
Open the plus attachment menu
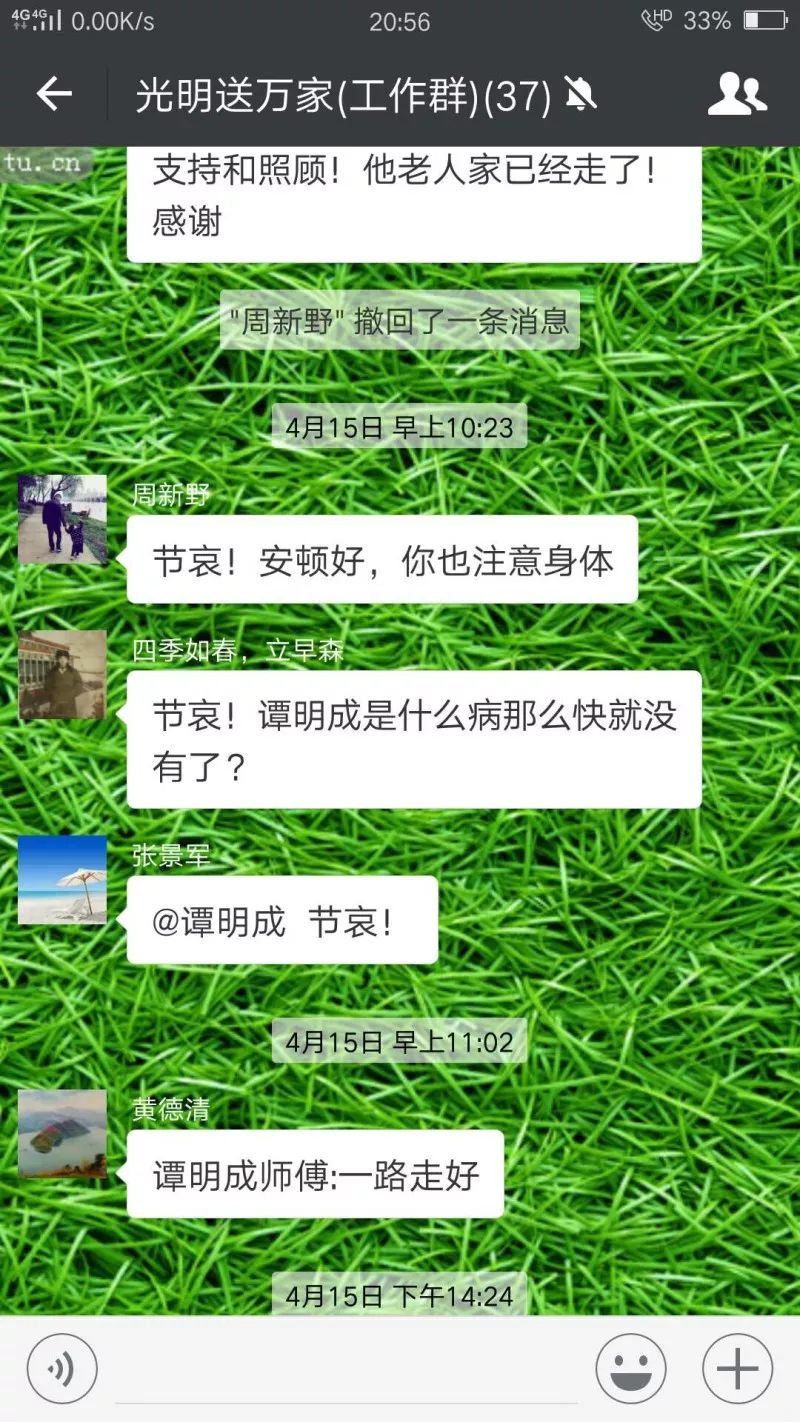pyautogui.click(x=737, y=1369)
